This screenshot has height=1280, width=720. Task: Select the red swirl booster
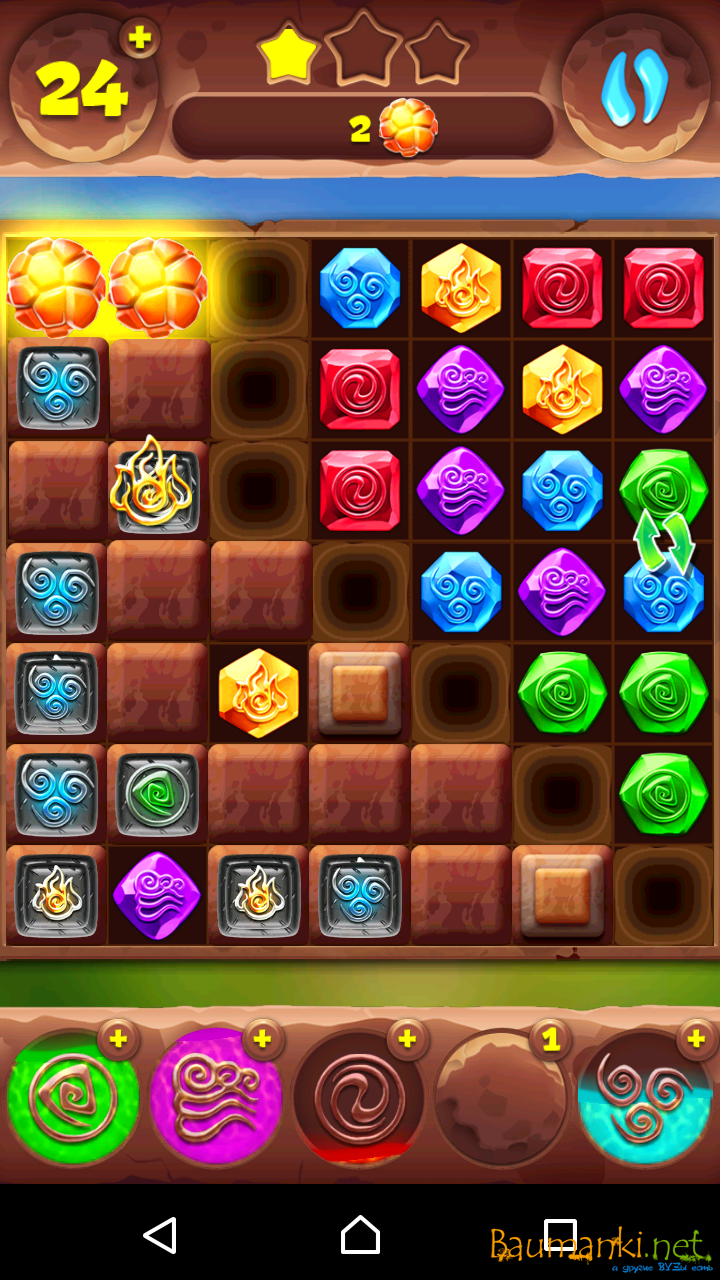pyautogui.click(x=359, y=1098)
